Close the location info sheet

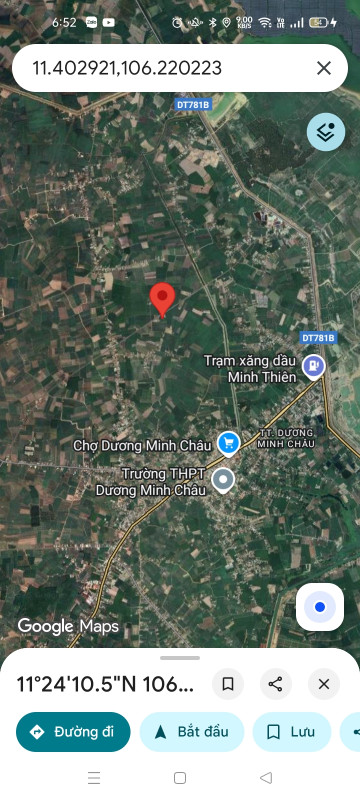[x=324, y=684]
